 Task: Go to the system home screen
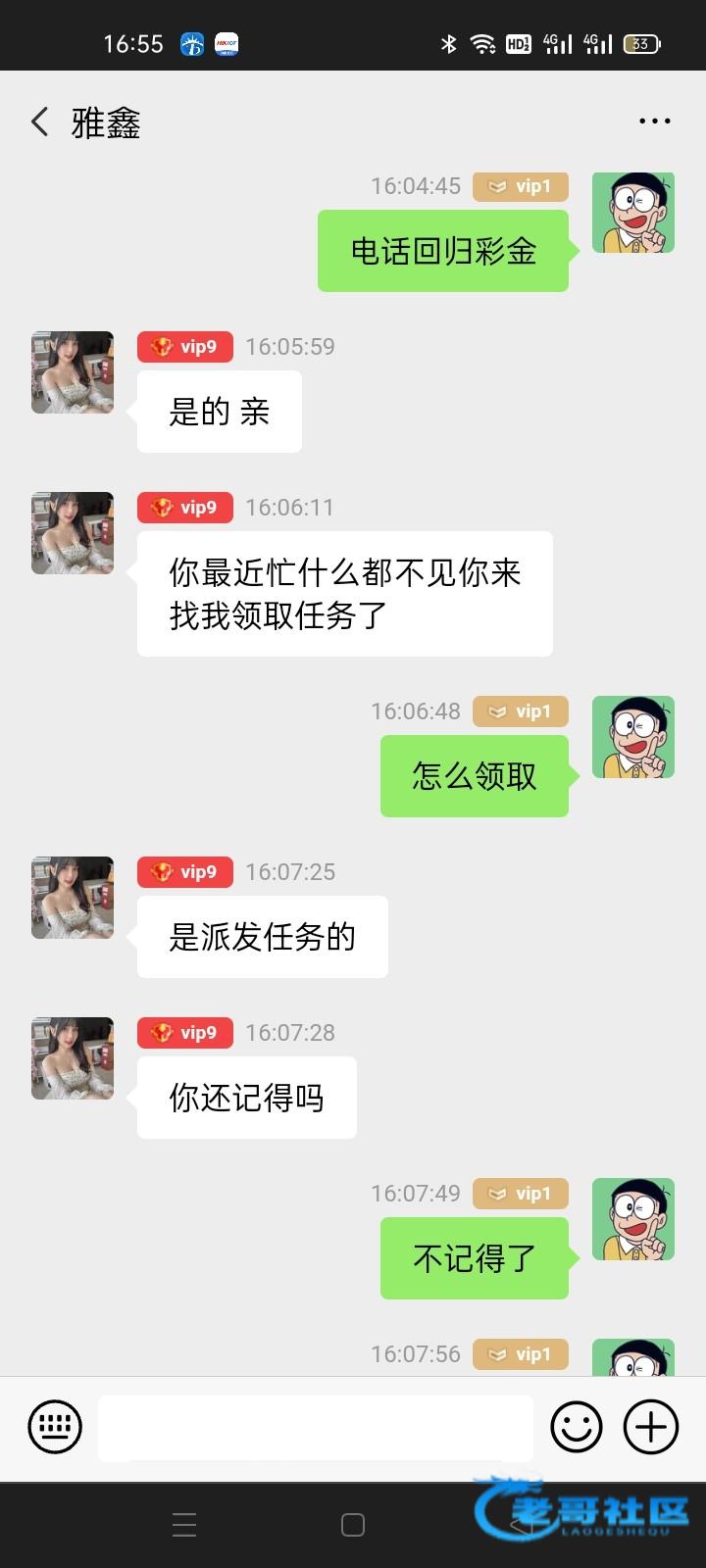[353, 1525]
